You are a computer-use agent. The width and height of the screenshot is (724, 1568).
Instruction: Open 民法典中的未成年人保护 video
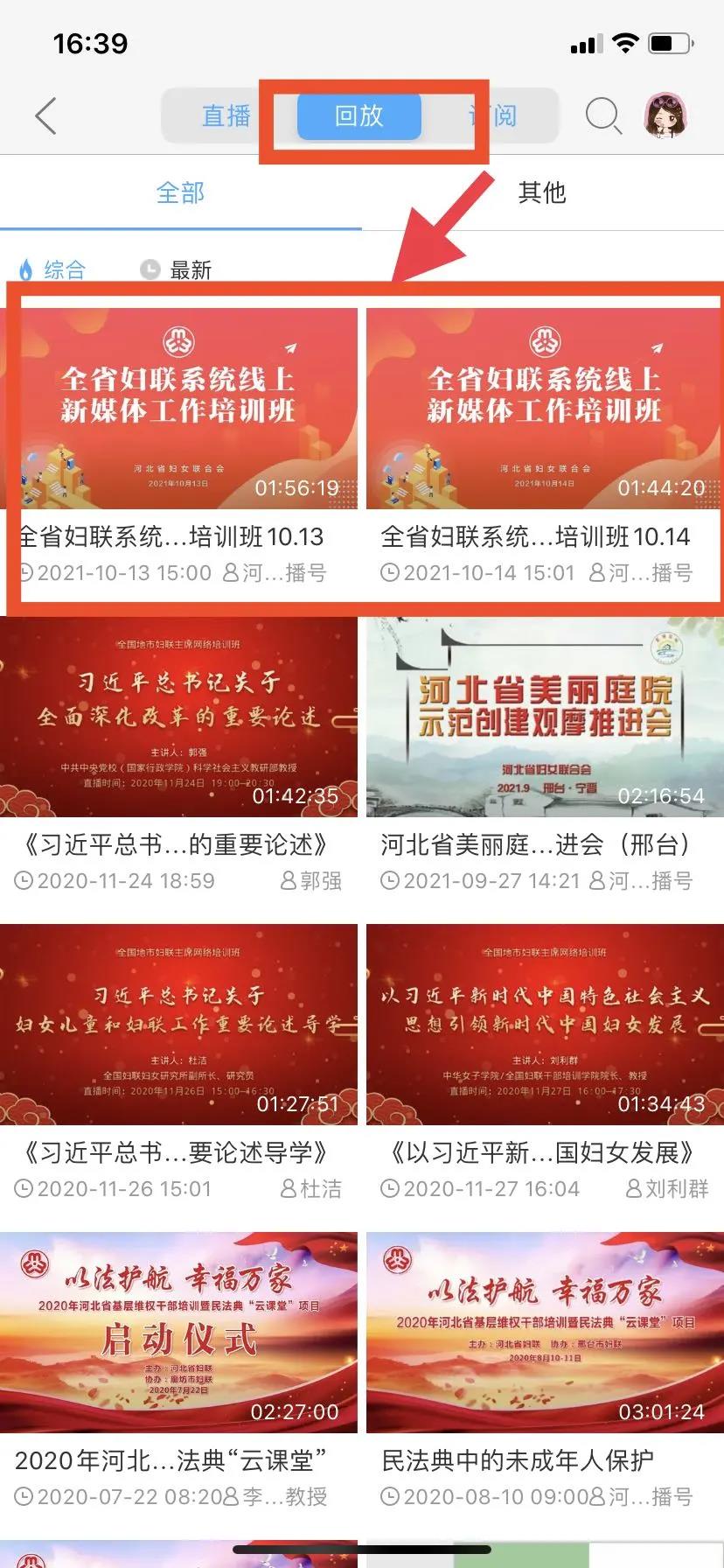pos(545,1333)
